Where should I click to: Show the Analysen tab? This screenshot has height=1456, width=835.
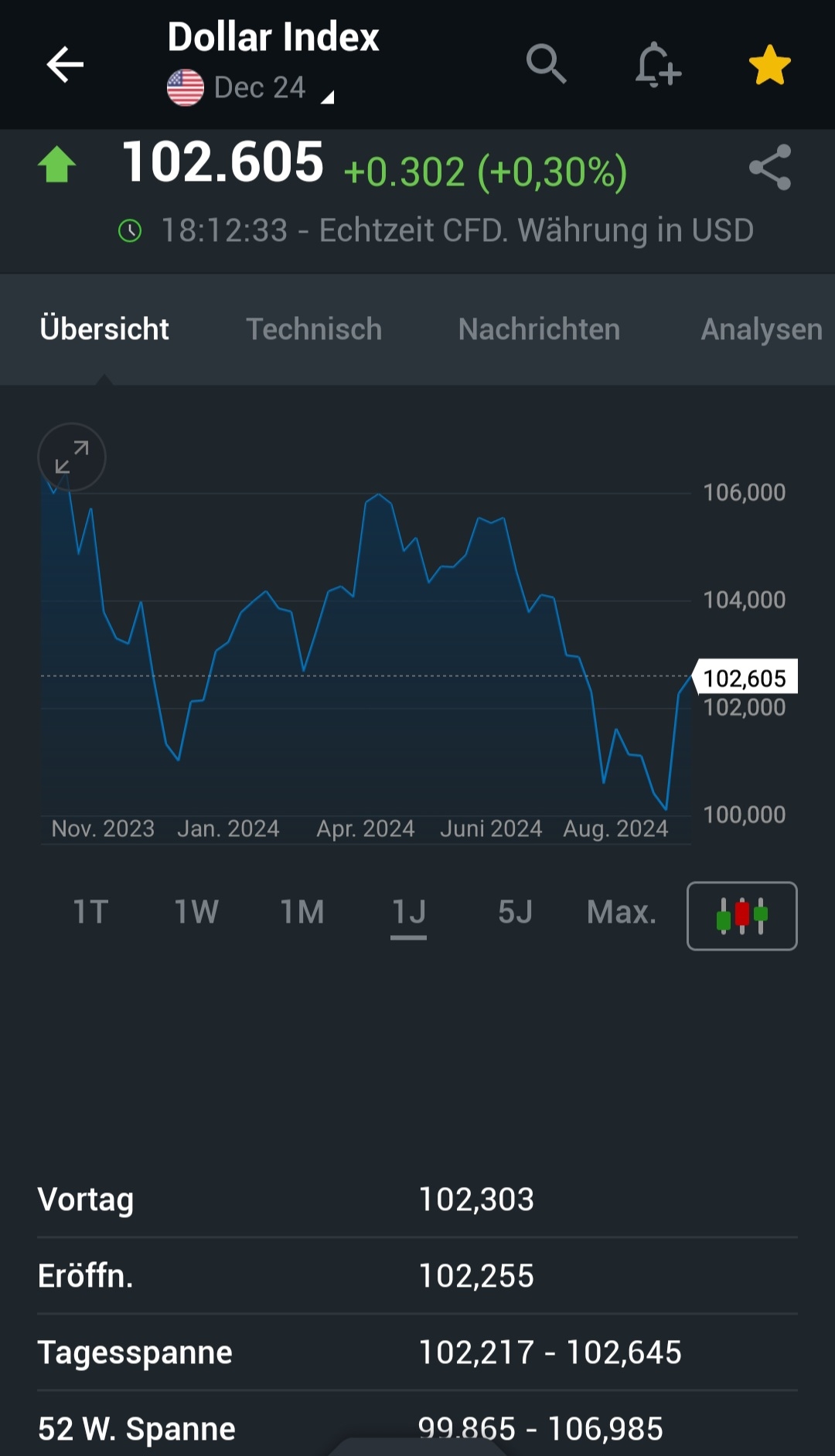[761, 329]
